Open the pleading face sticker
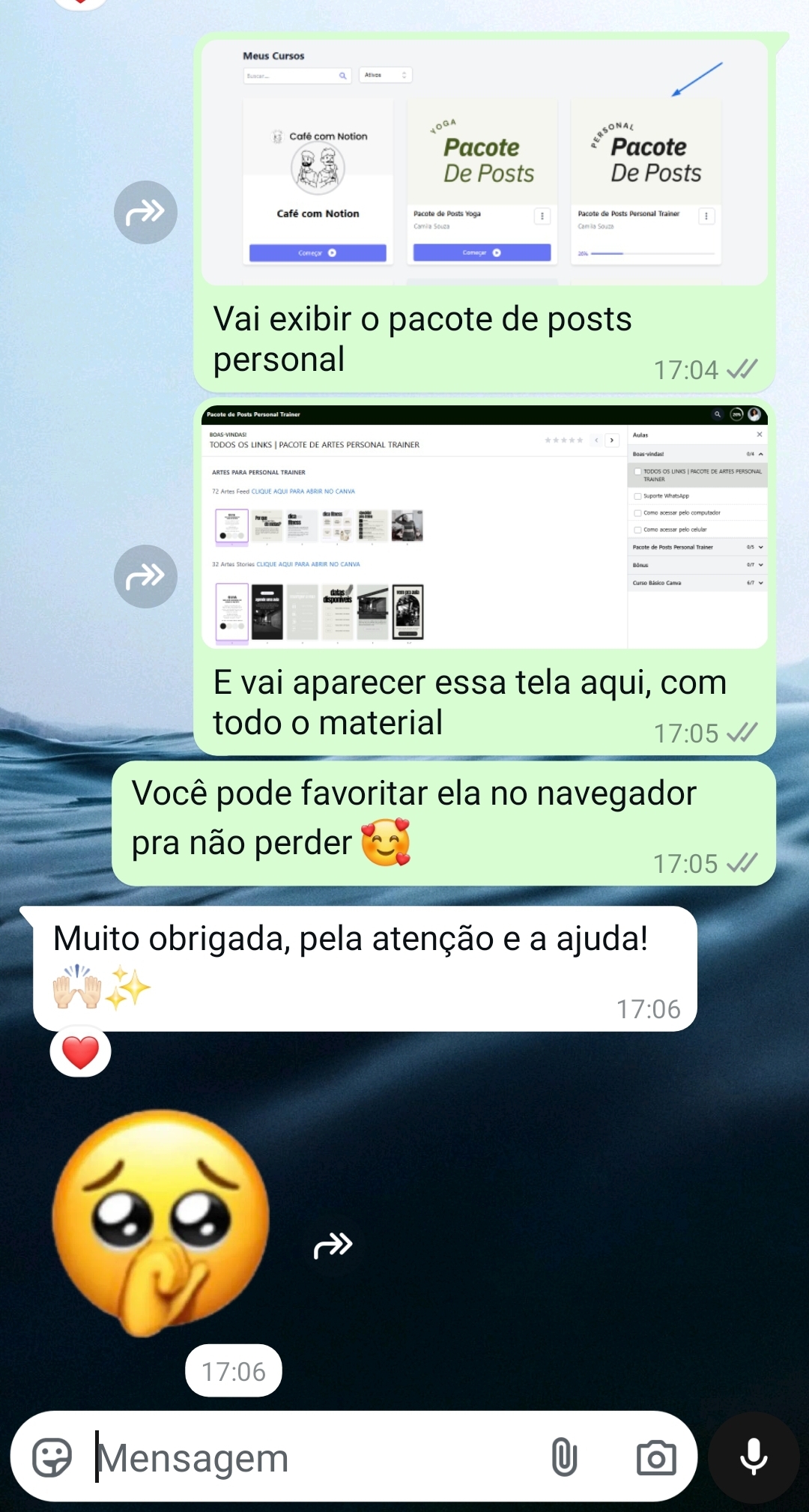This screenshot has height=1512, width=809. (161, 1223)
